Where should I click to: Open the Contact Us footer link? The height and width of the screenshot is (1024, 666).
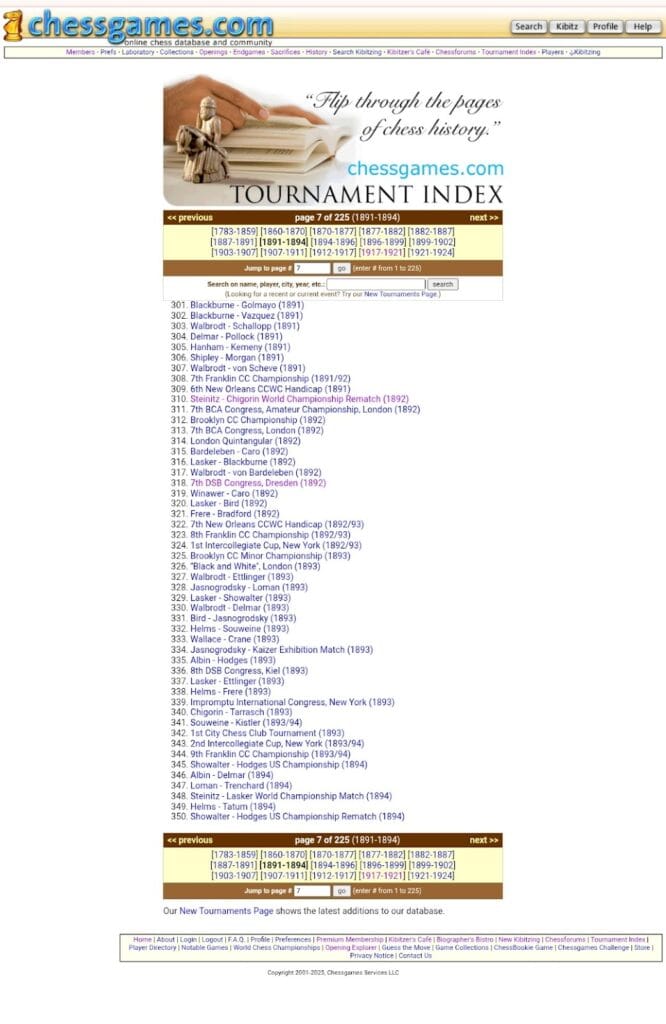point(415,955)
